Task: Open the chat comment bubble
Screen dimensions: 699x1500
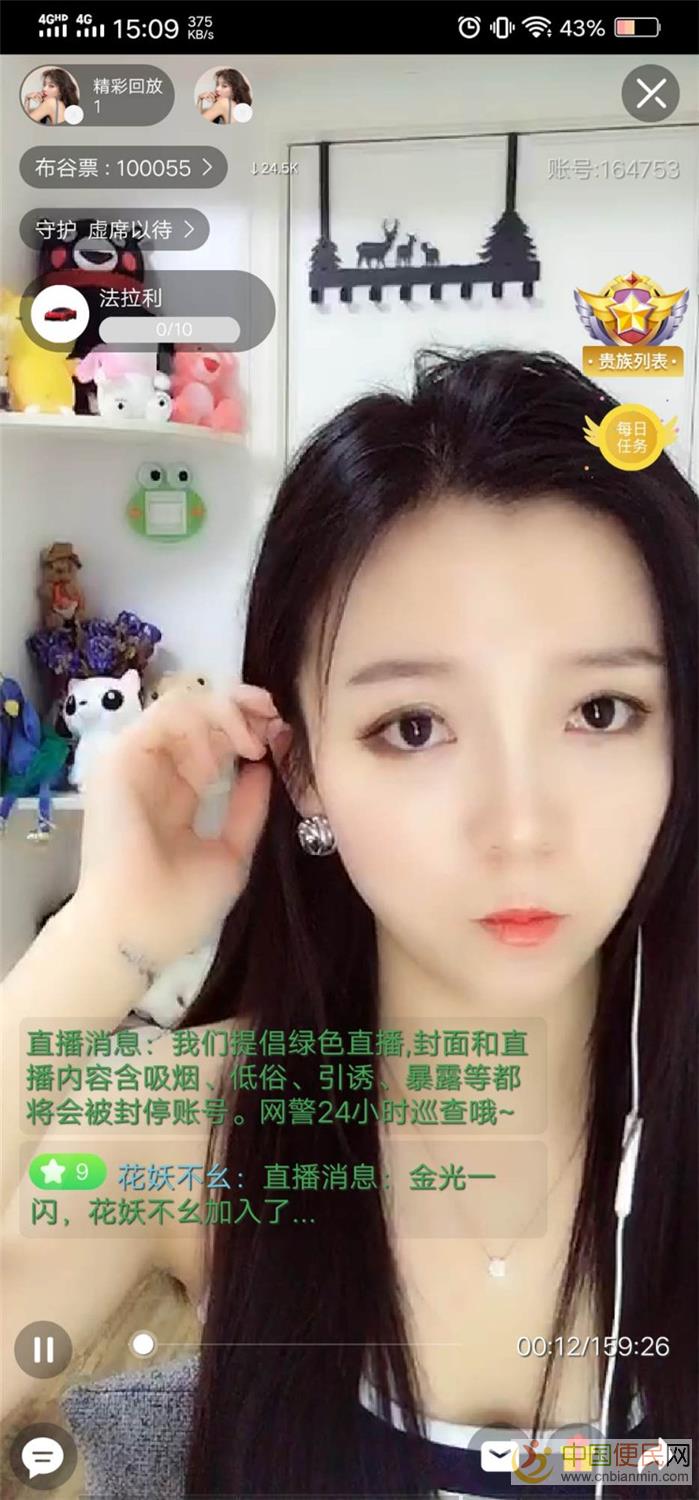Action: pyautogui.click(x=43, y=1458)
